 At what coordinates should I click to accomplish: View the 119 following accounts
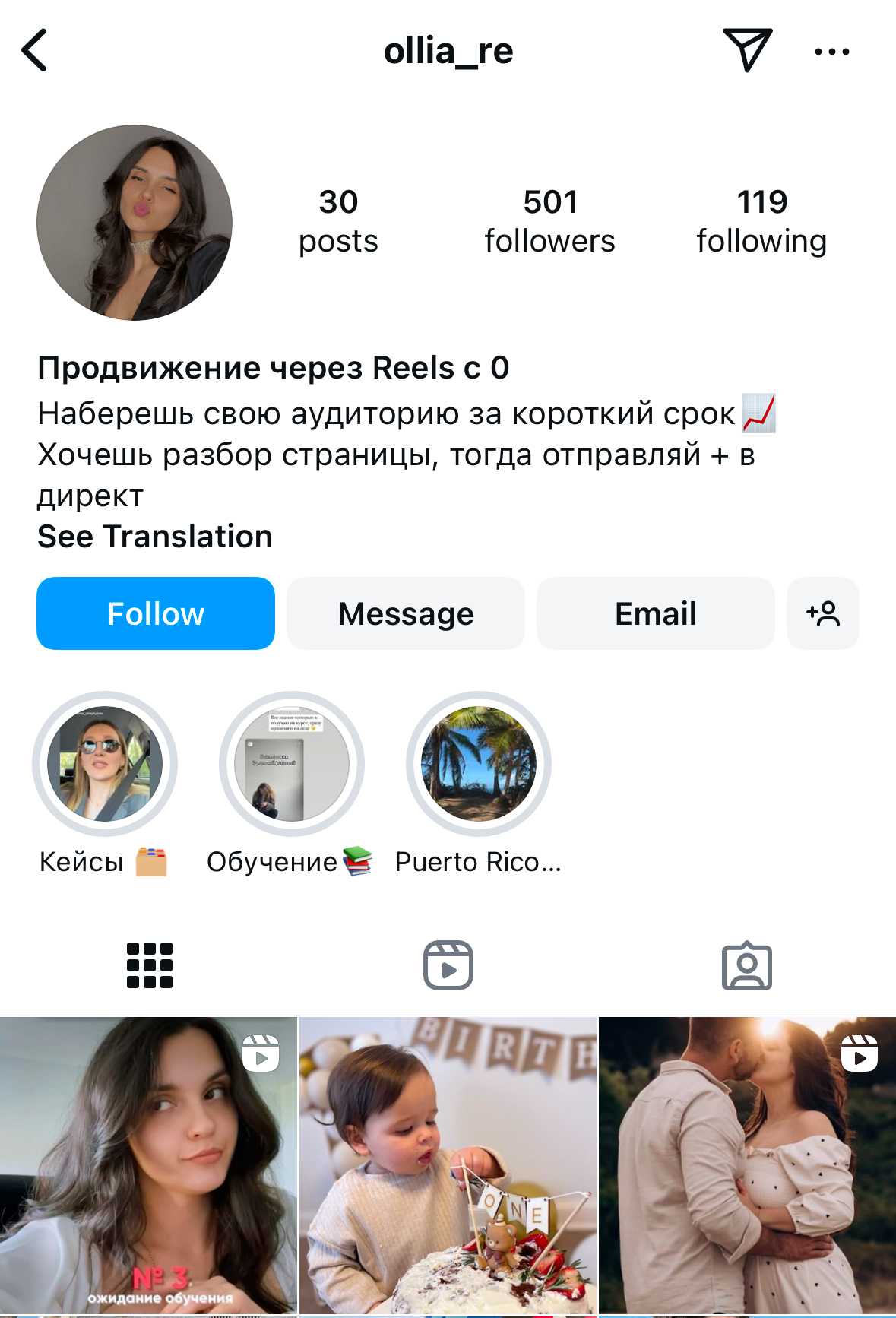[x=761, y=221]
